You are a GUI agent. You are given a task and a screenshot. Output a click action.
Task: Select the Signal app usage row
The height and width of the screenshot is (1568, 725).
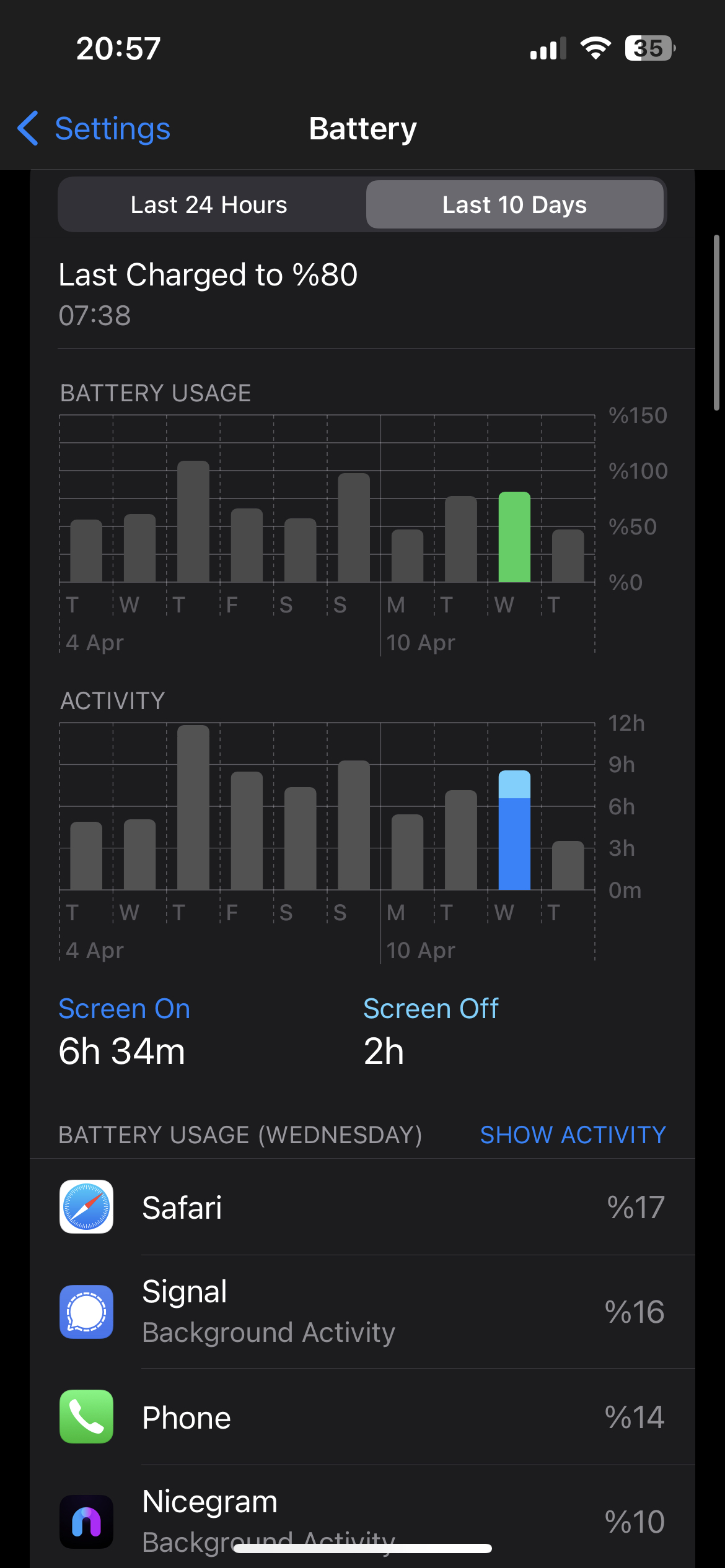[x=362, y=1312]
